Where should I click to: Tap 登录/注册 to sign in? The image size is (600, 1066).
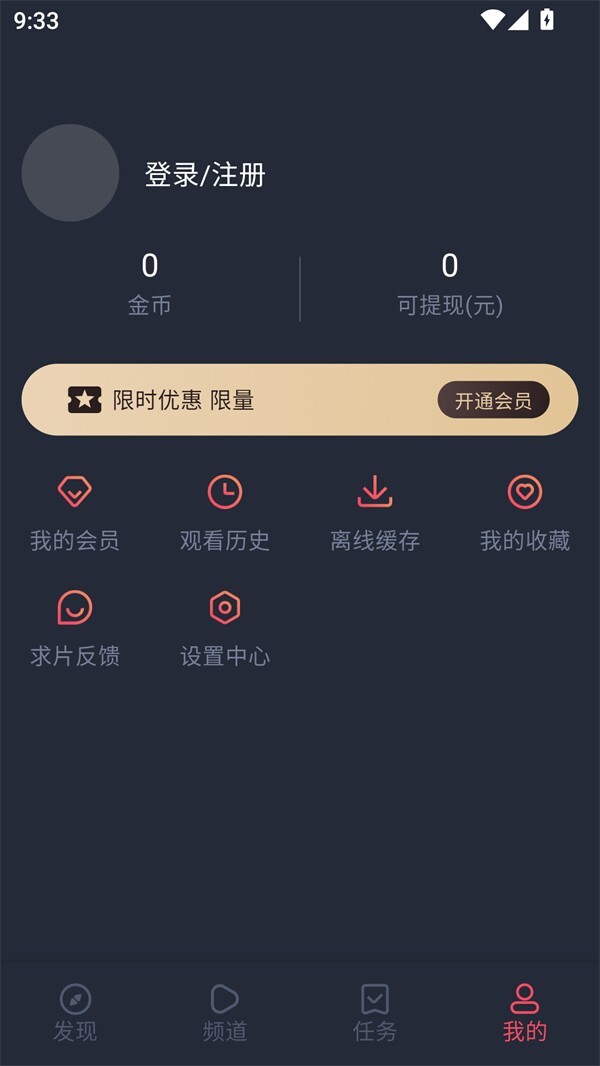[x=205, y=175]
